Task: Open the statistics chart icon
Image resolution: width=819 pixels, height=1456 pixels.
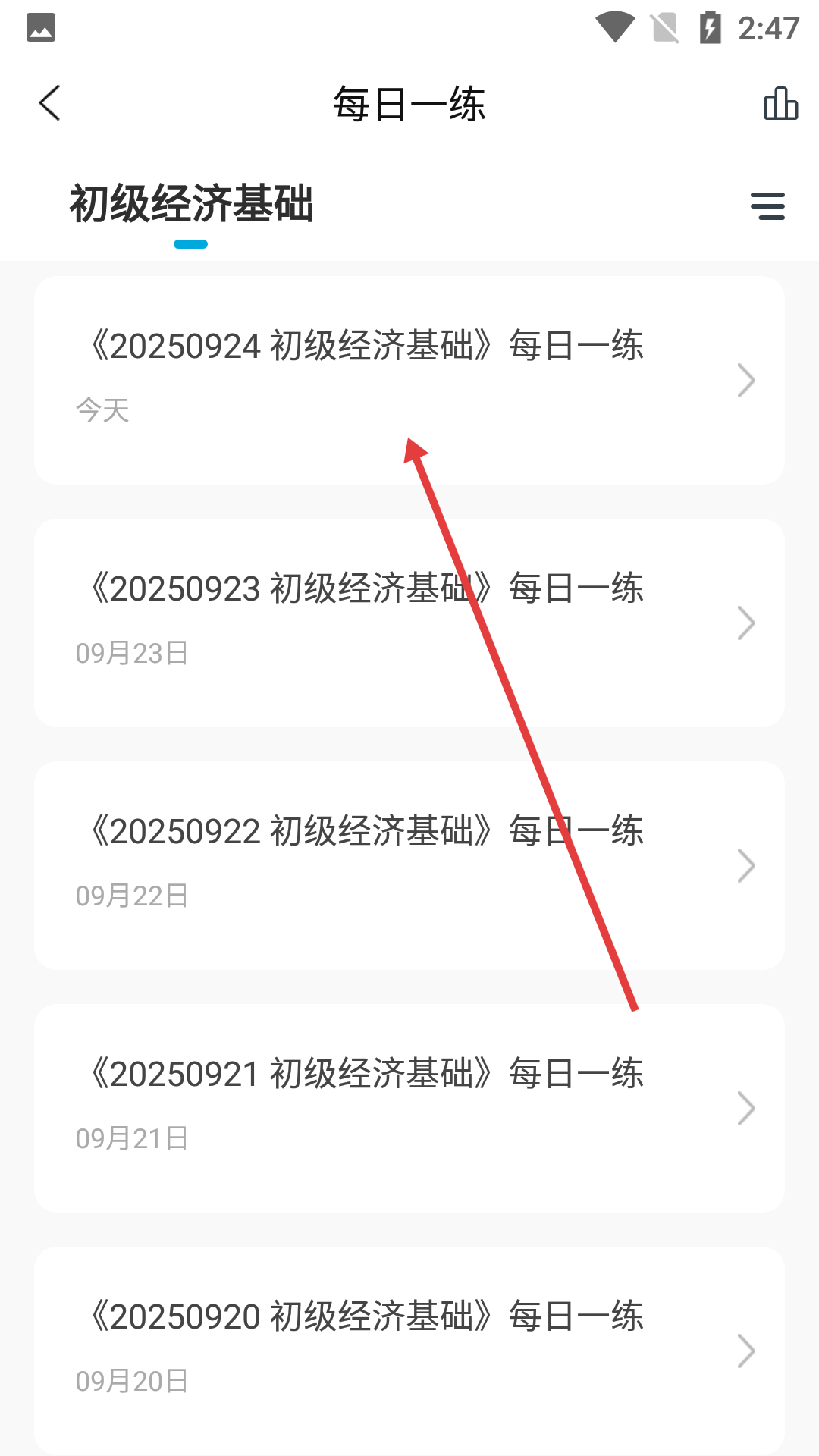Action: [x=780, y=103]
